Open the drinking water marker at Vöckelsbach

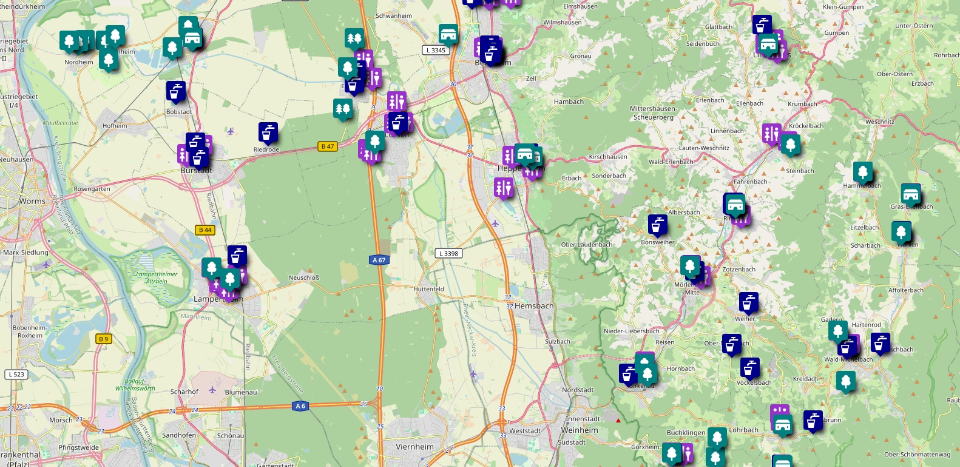pos(749,368)
